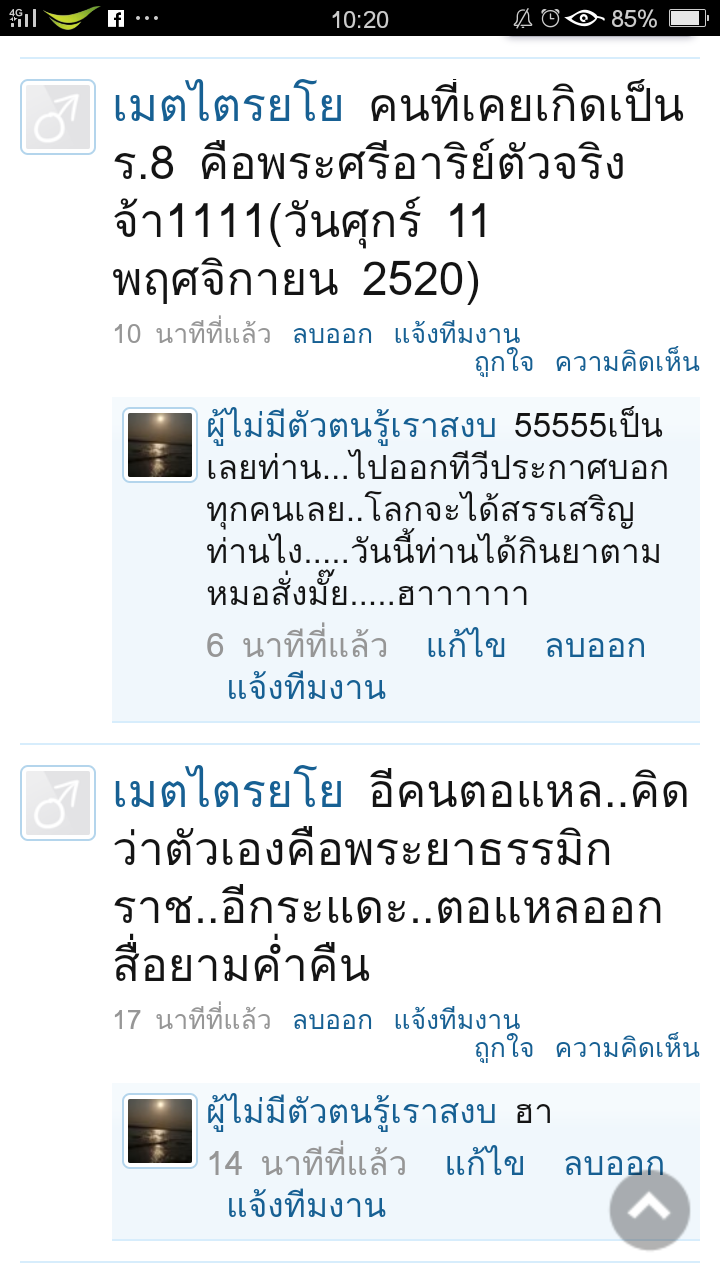The height and width of the screenshot is (1280, 720).
Task: Edit the ฮา comment with แก้ไข
Action: tap(484, 1164)
